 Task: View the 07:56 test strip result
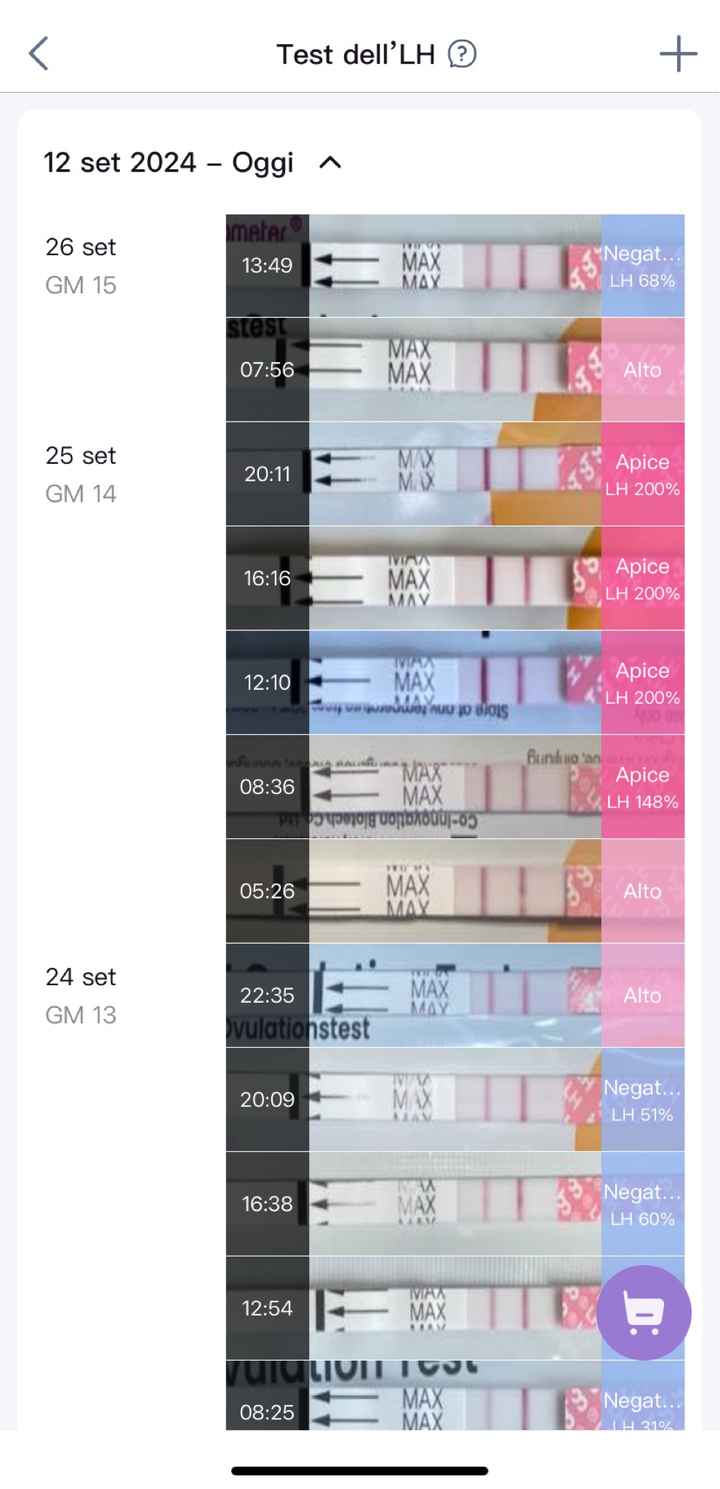[x=455, y=370]
